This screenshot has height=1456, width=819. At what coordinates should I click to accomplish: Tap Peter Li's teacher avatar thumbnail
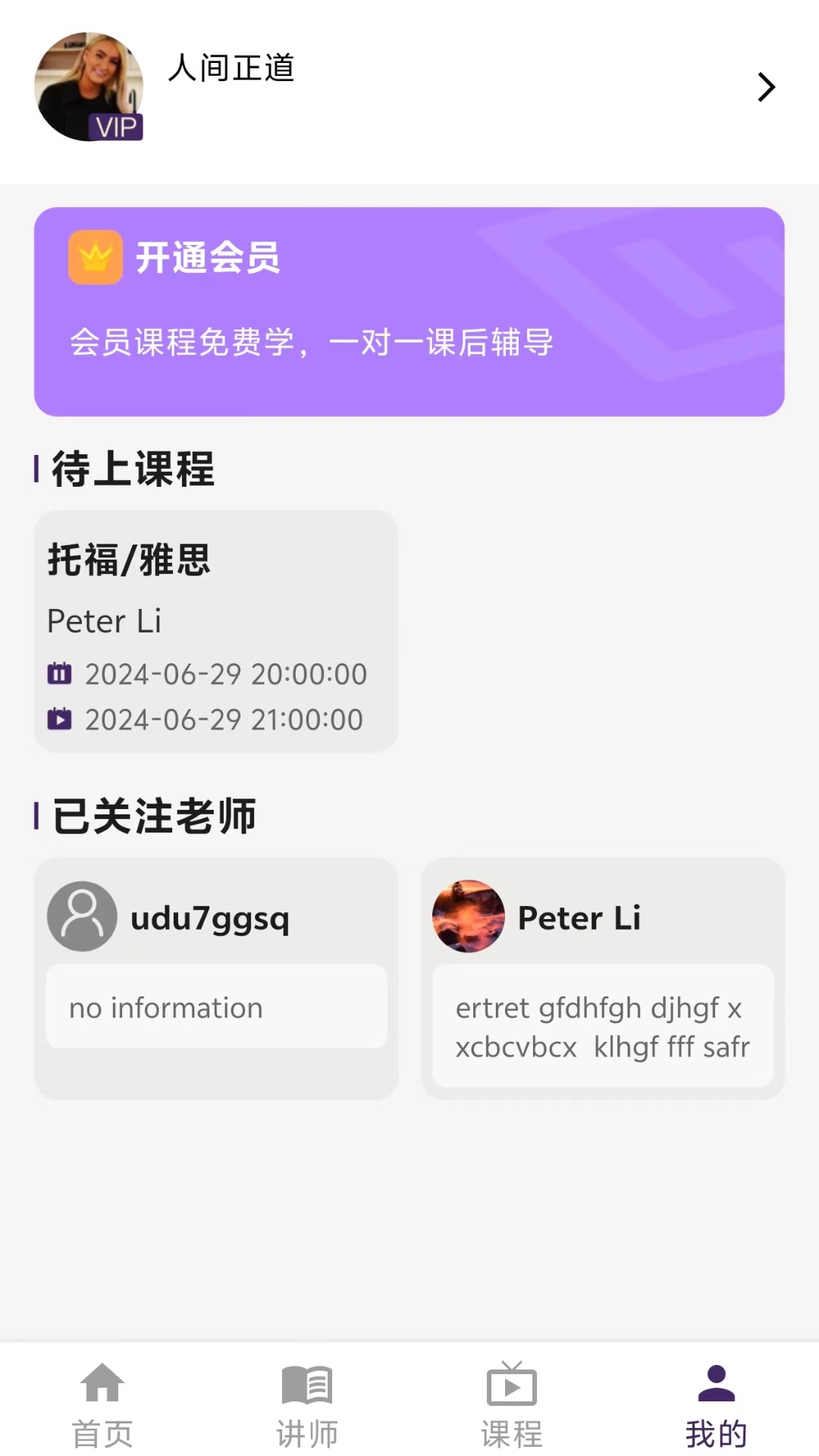[468, 916]
